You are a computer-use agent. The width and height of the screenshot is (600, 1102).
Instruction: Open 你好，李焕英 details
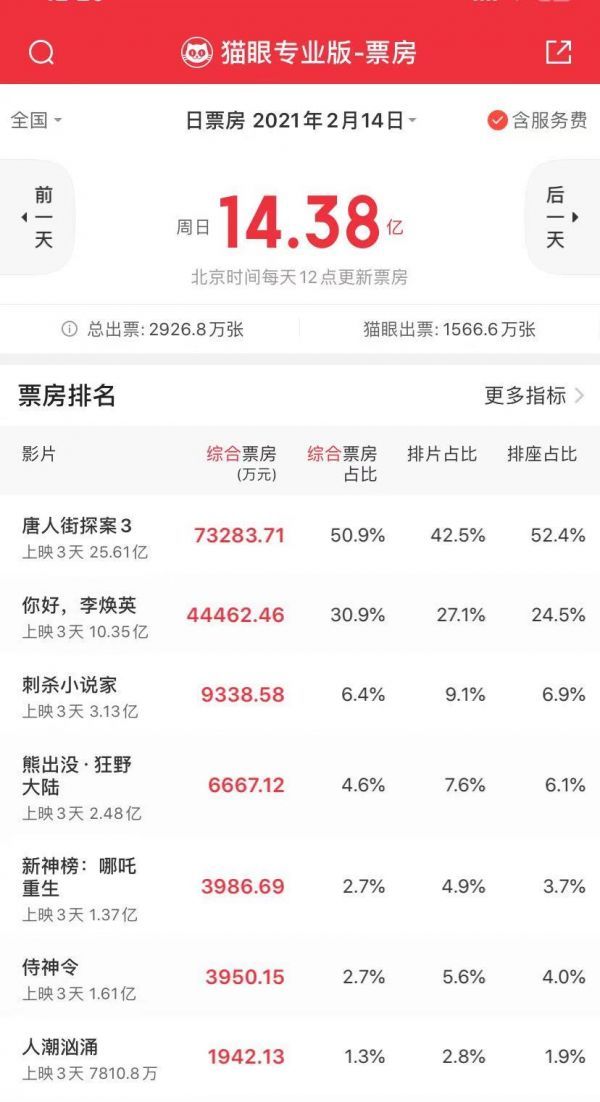(300, 616)
